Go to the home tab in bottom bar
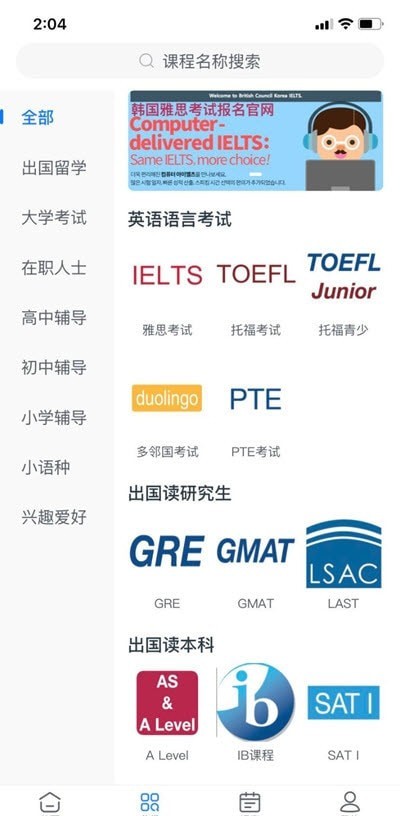Image resolution: width=400 pixels, height=816 pixels. [50, 803]
